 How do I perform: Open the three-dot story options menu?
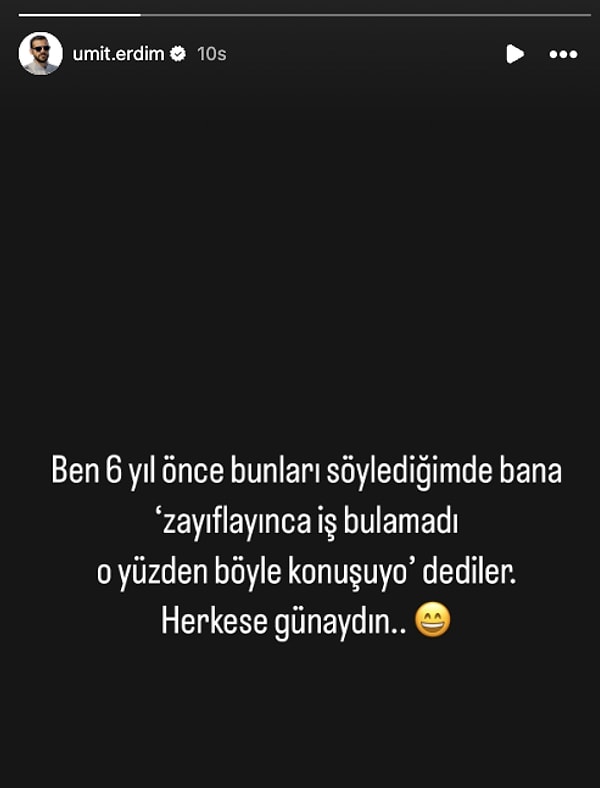click(564, 54)
